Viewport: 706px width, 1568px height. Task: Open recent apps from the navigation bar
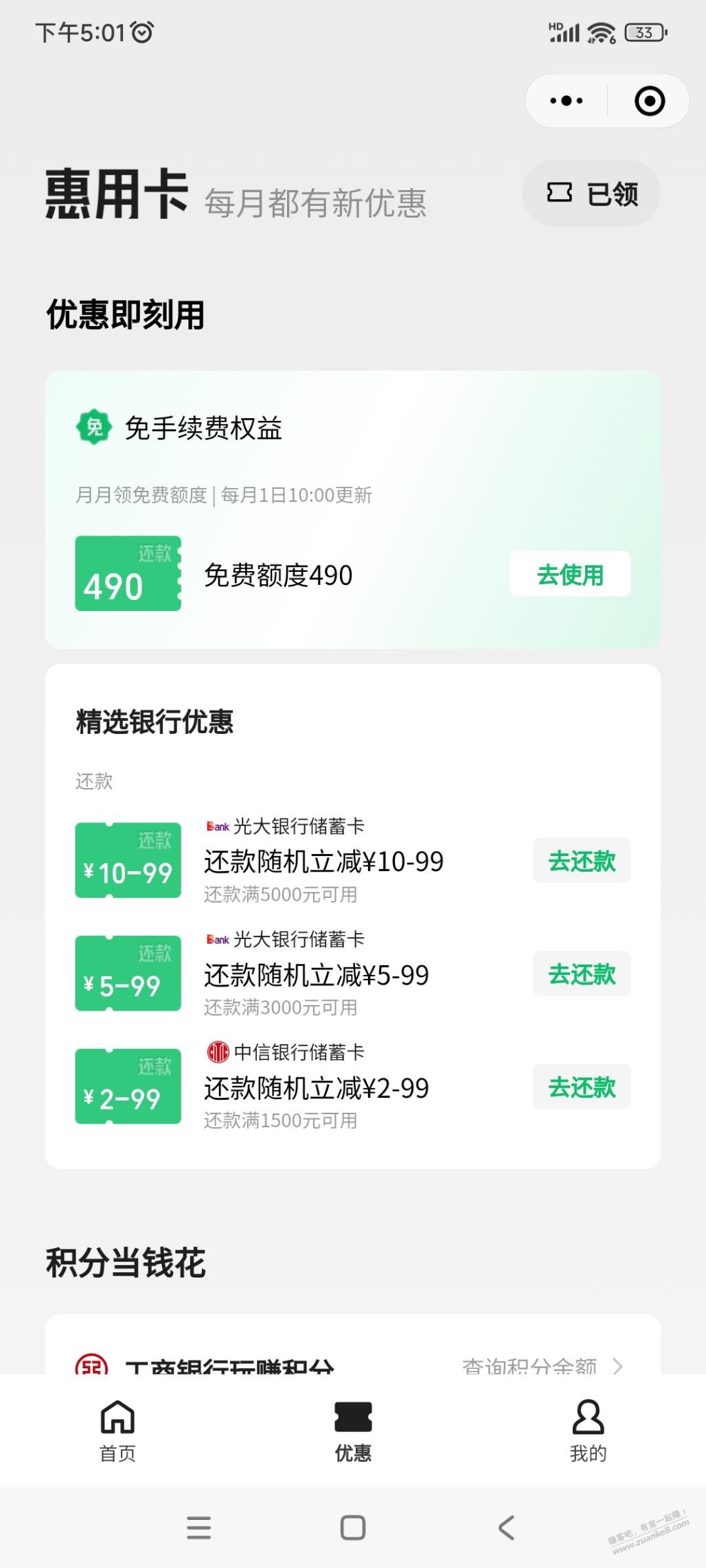pyautogui.click(x=199, y=1528)
